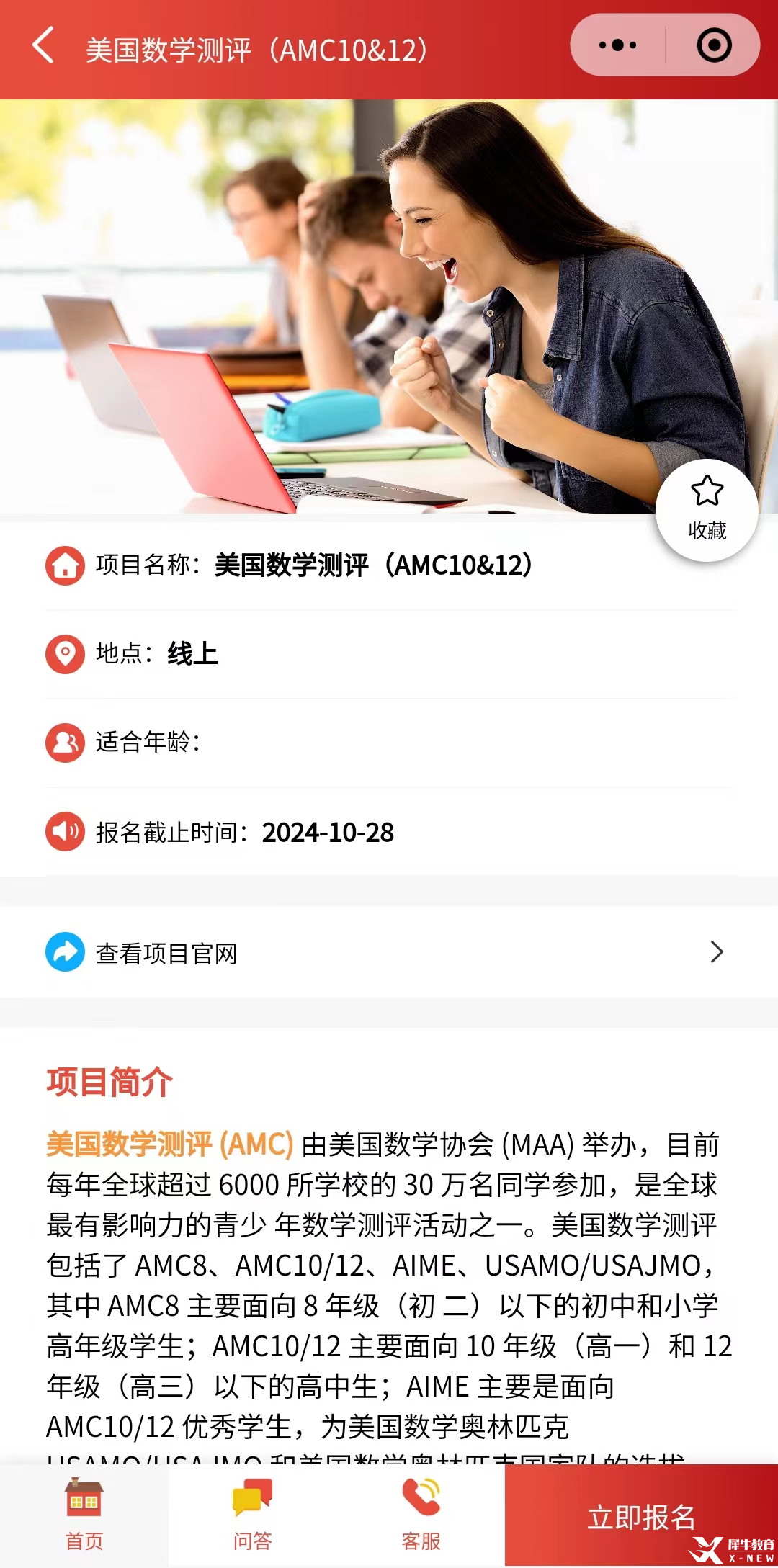Tap 立即报名 to sign up now
This screenshot has height=1568, width=778.
pos(640,1517)
